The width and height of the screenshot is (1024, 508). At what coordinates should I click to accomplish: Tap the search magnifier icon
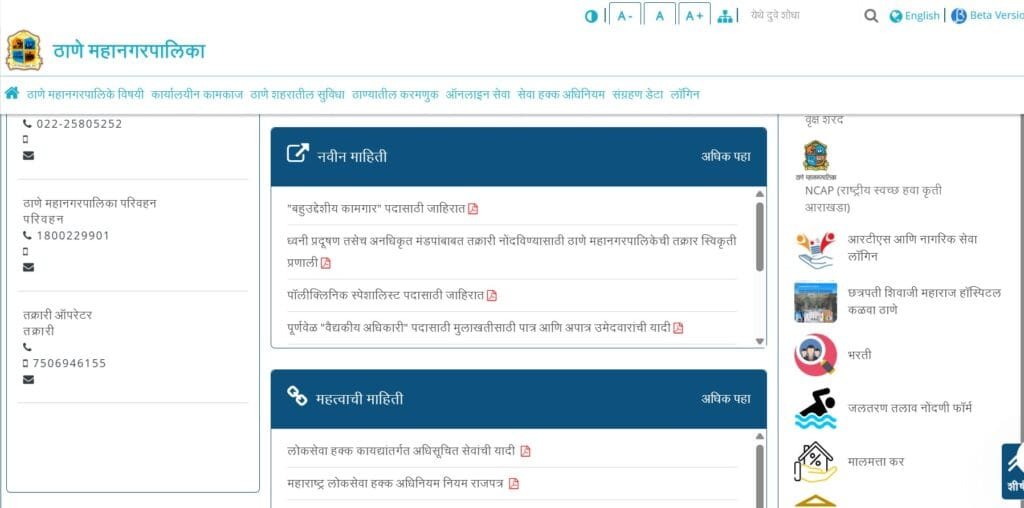(x=871, y=16)
